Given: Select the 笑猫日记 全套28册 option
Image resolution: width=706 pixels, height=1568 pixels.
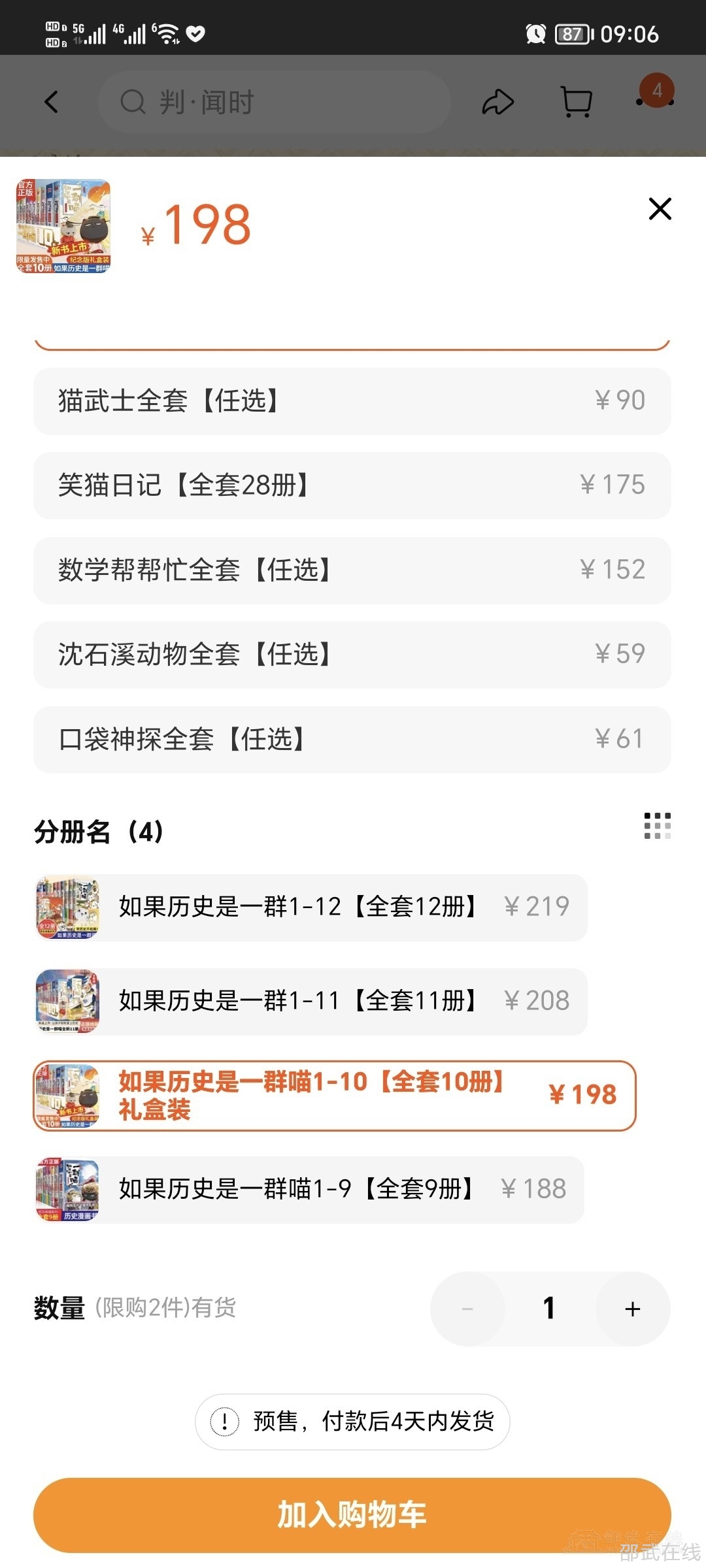Looking at the screenshot, I should (x=353, y=485).
